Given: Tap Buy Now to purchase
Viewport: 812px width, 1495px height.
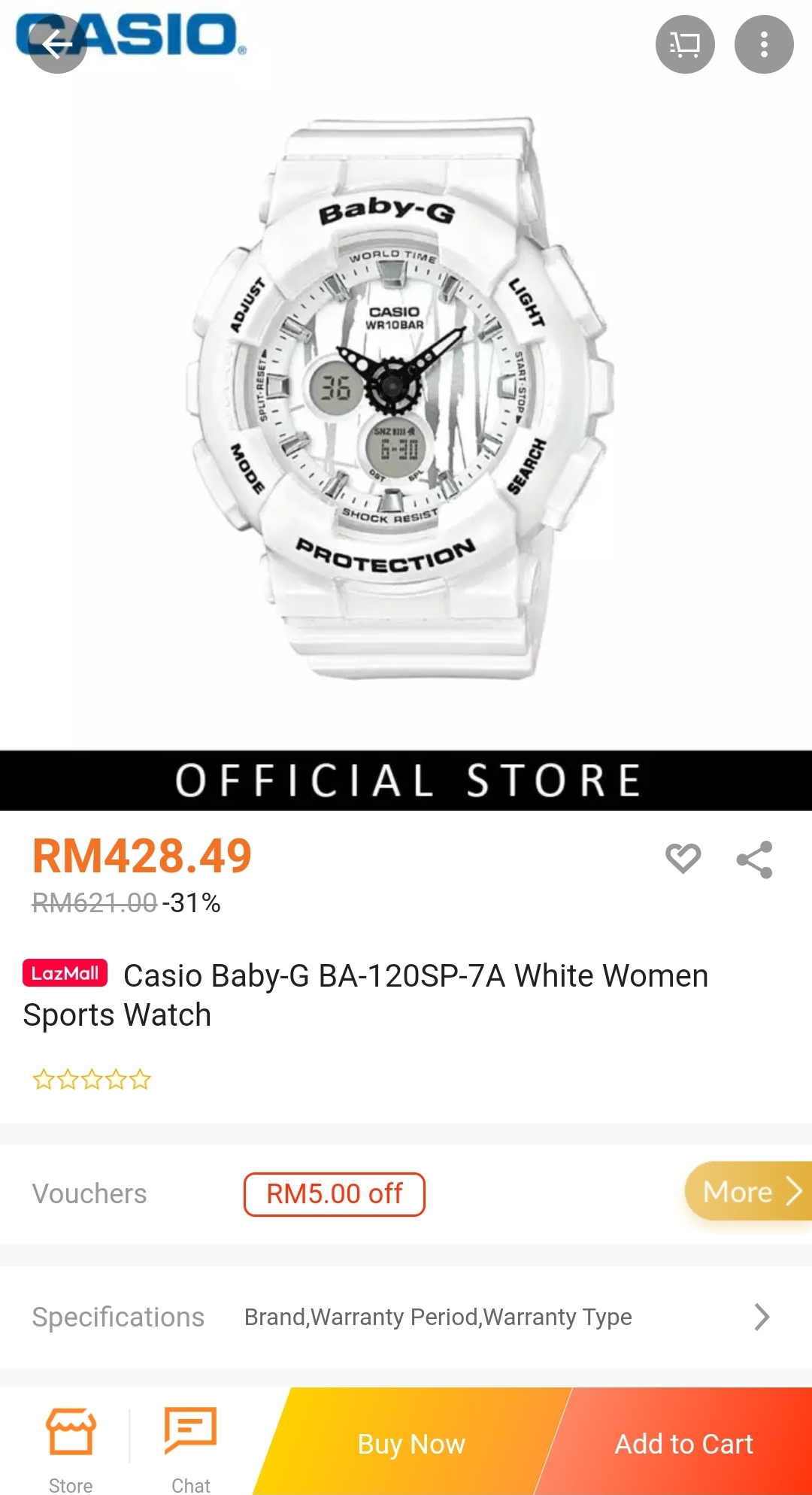Looking at the screenshot, I should [411, 1444].
